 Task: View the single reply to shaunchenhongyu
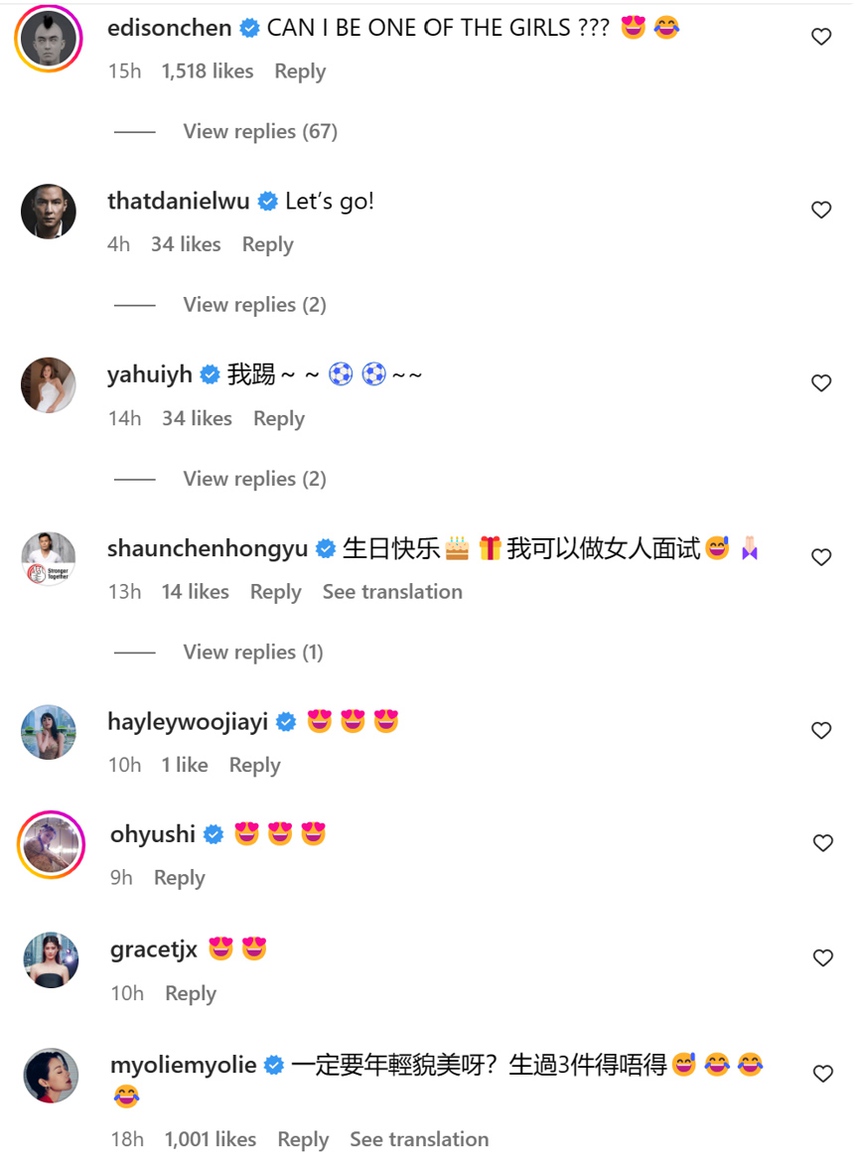point(252,652)
